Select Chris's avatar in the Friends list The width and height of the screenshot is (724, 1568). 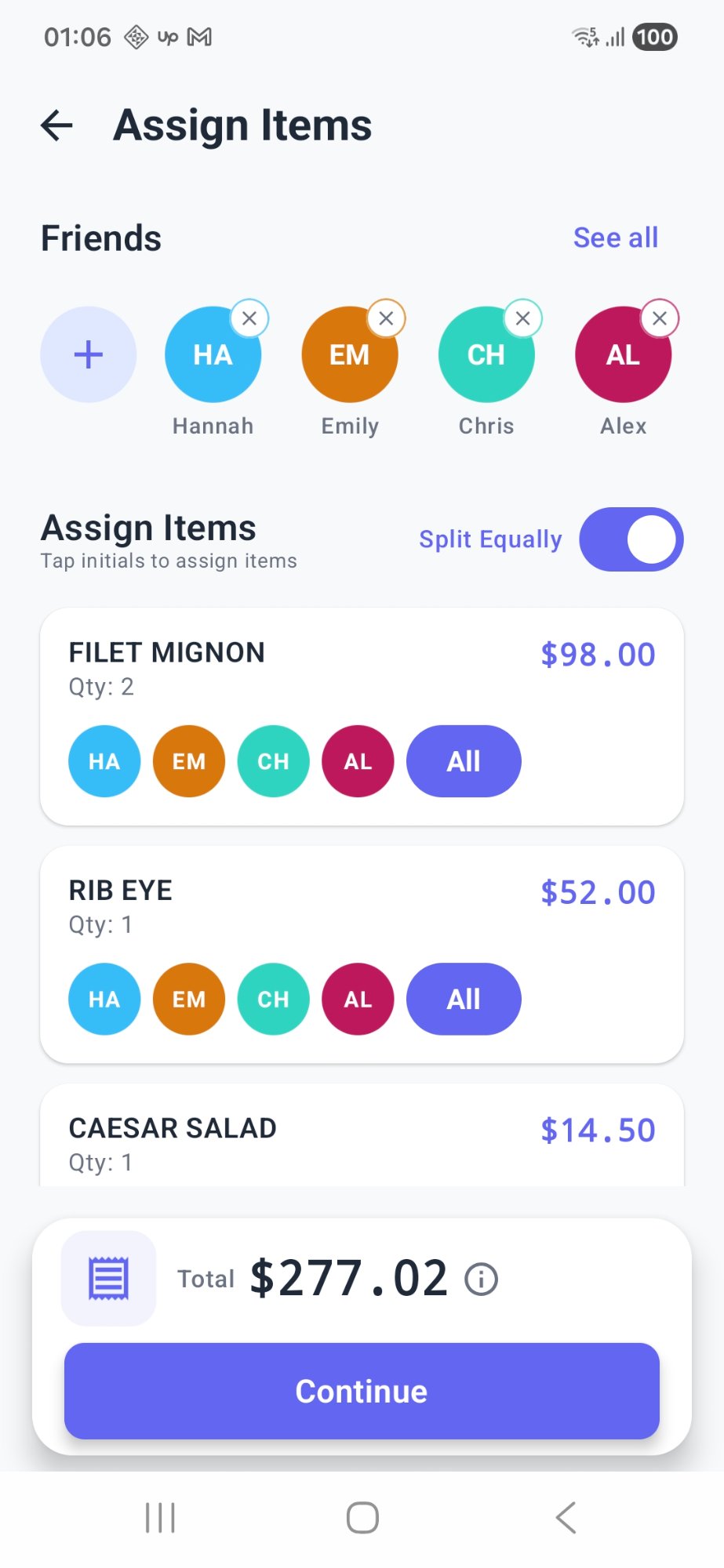pos(486,354)
